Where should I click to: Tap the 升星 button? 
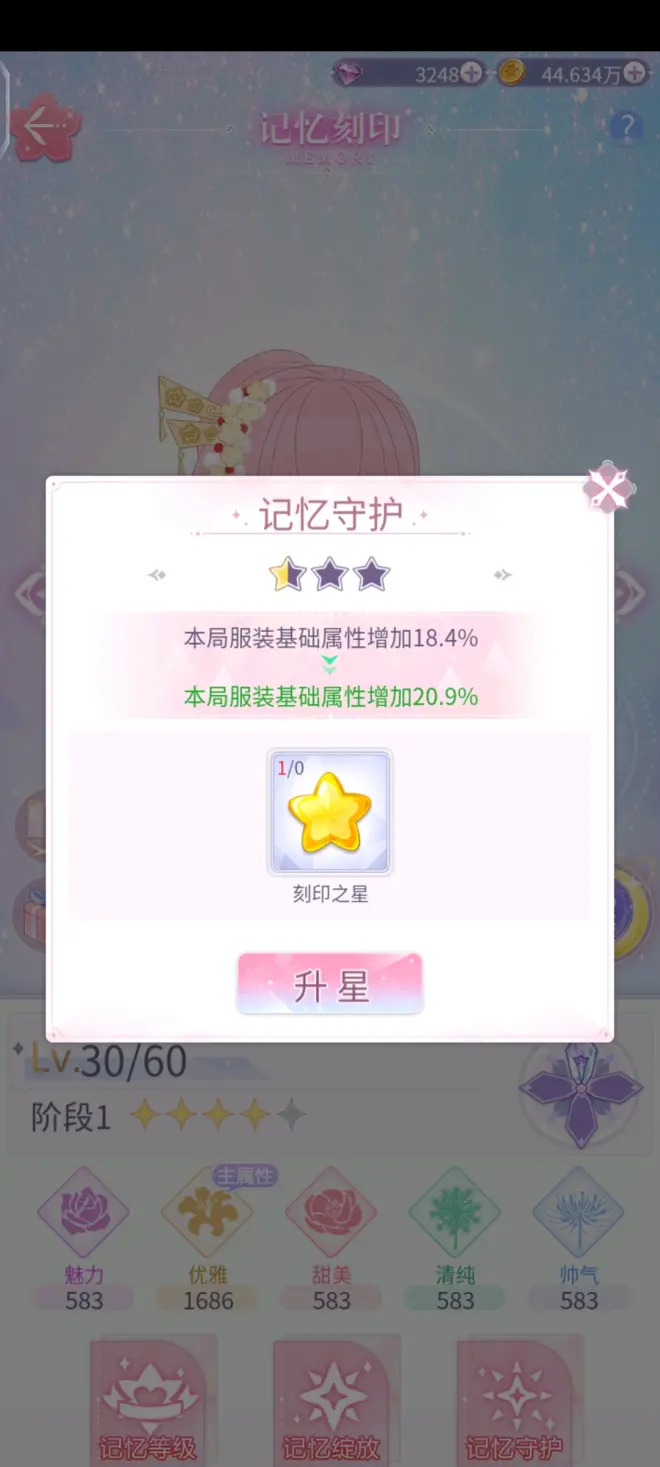pos(330,985)
